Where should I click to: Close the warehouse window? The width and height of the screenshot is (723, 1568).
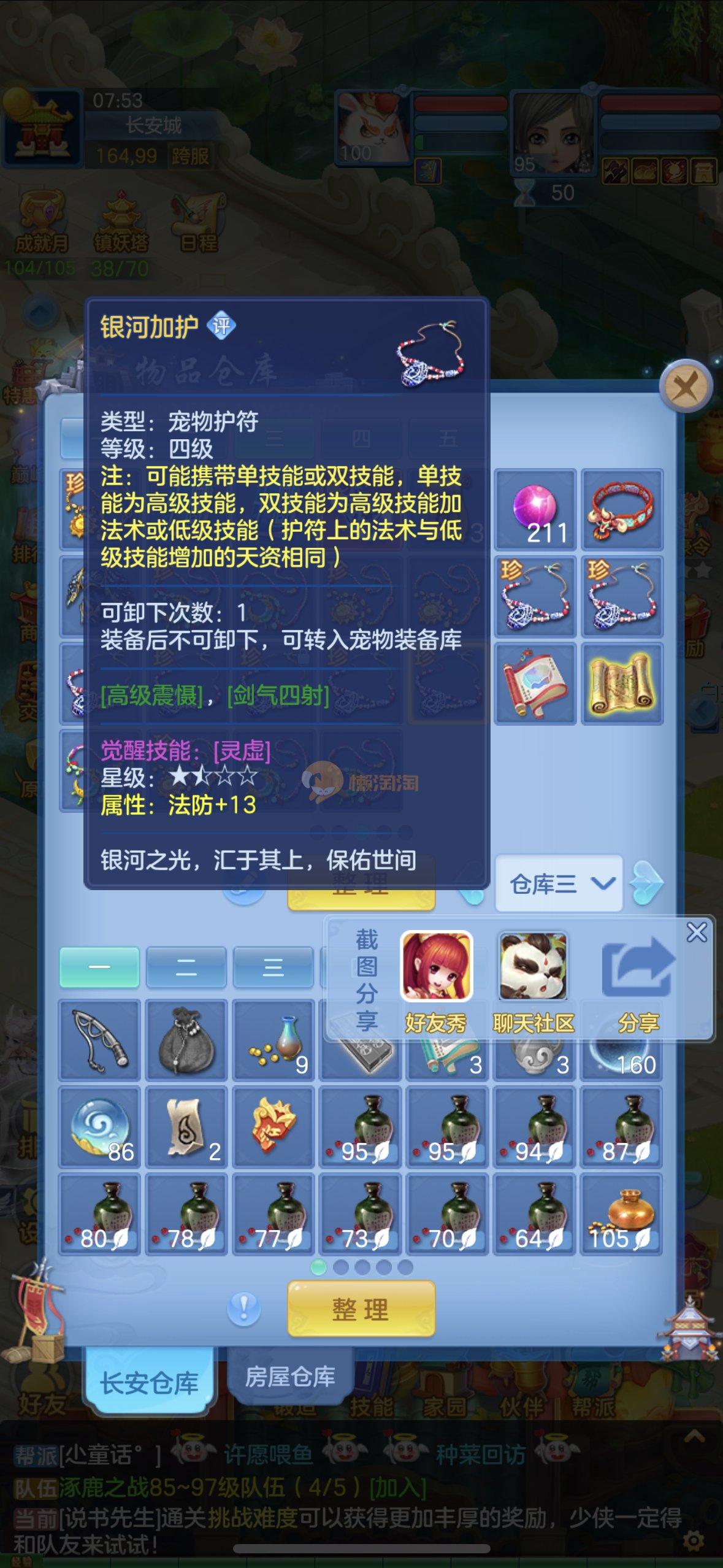pyautogui.click(x=685, y=386)
